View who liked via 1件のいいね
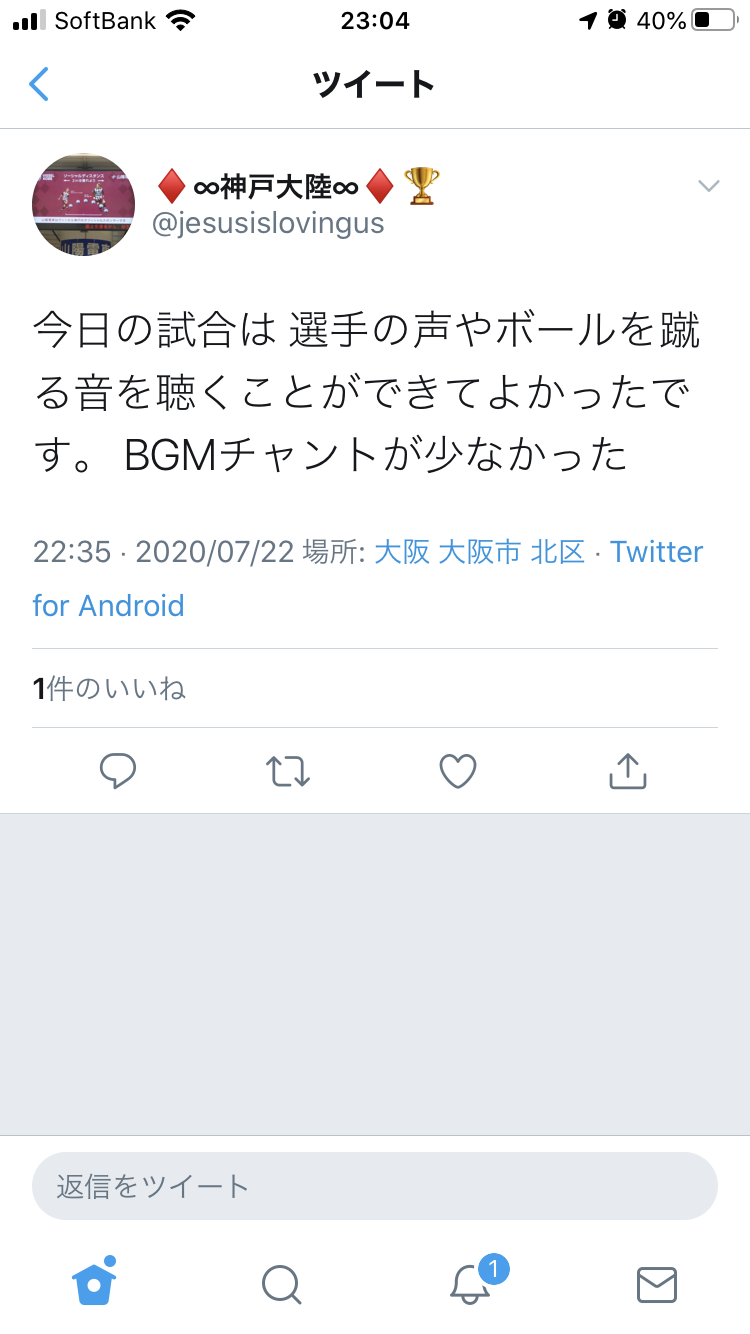Screen dimensions: 750x1334 (x=109, y=688)
